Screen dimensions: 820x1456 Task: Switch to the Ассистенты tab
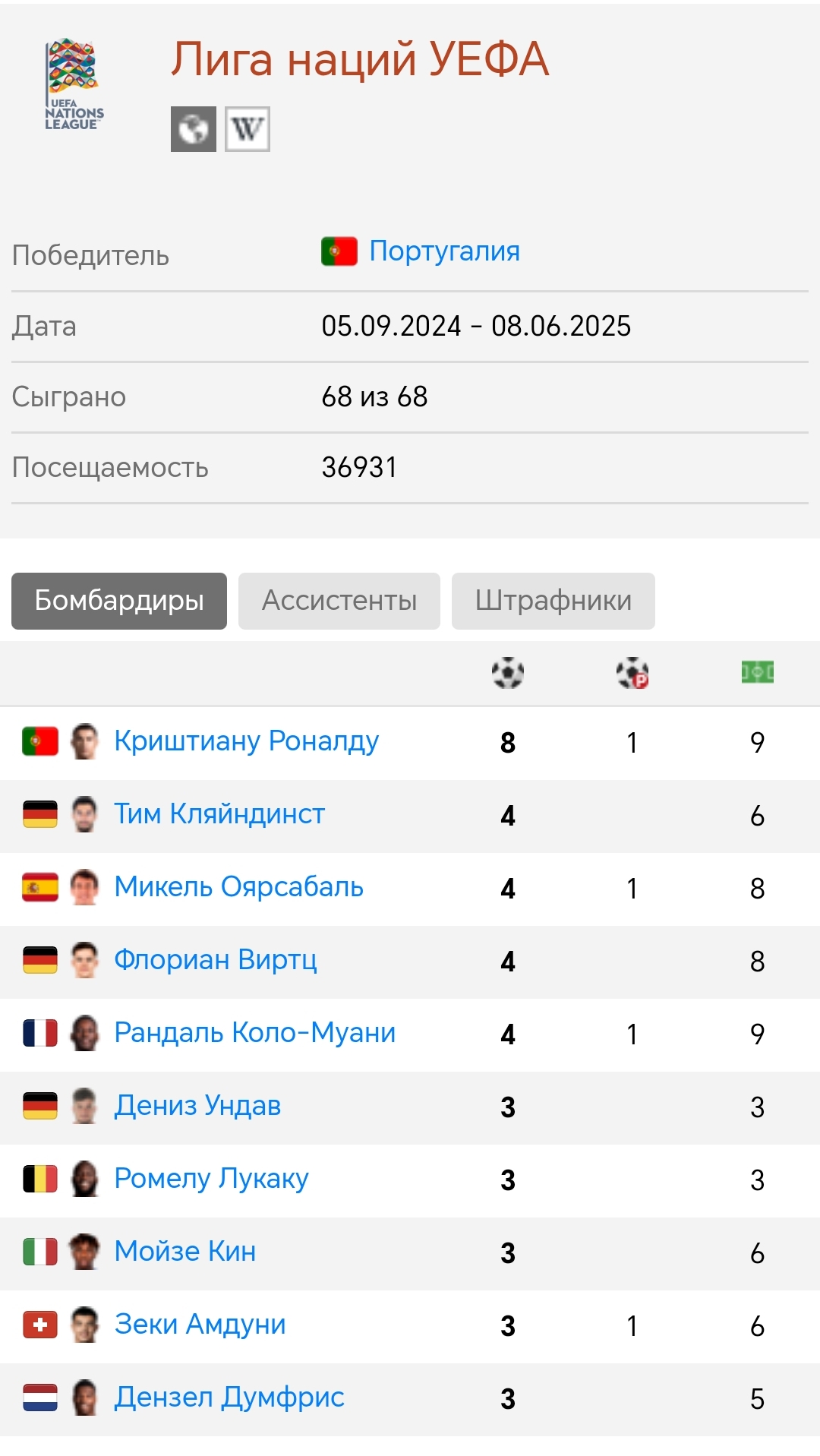[x=339, y=601]
